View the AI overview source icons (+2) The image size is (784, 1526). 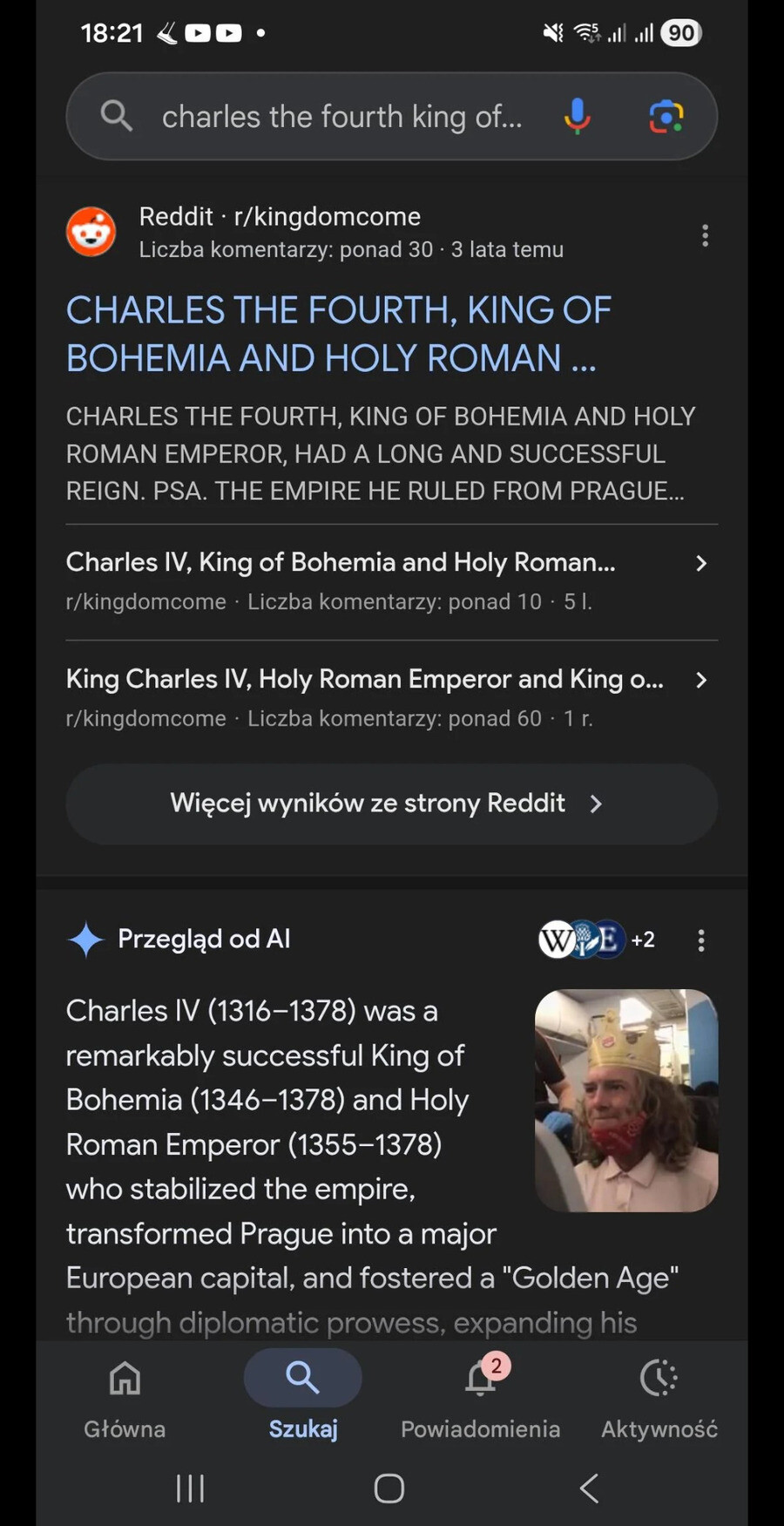click(596, 939)
